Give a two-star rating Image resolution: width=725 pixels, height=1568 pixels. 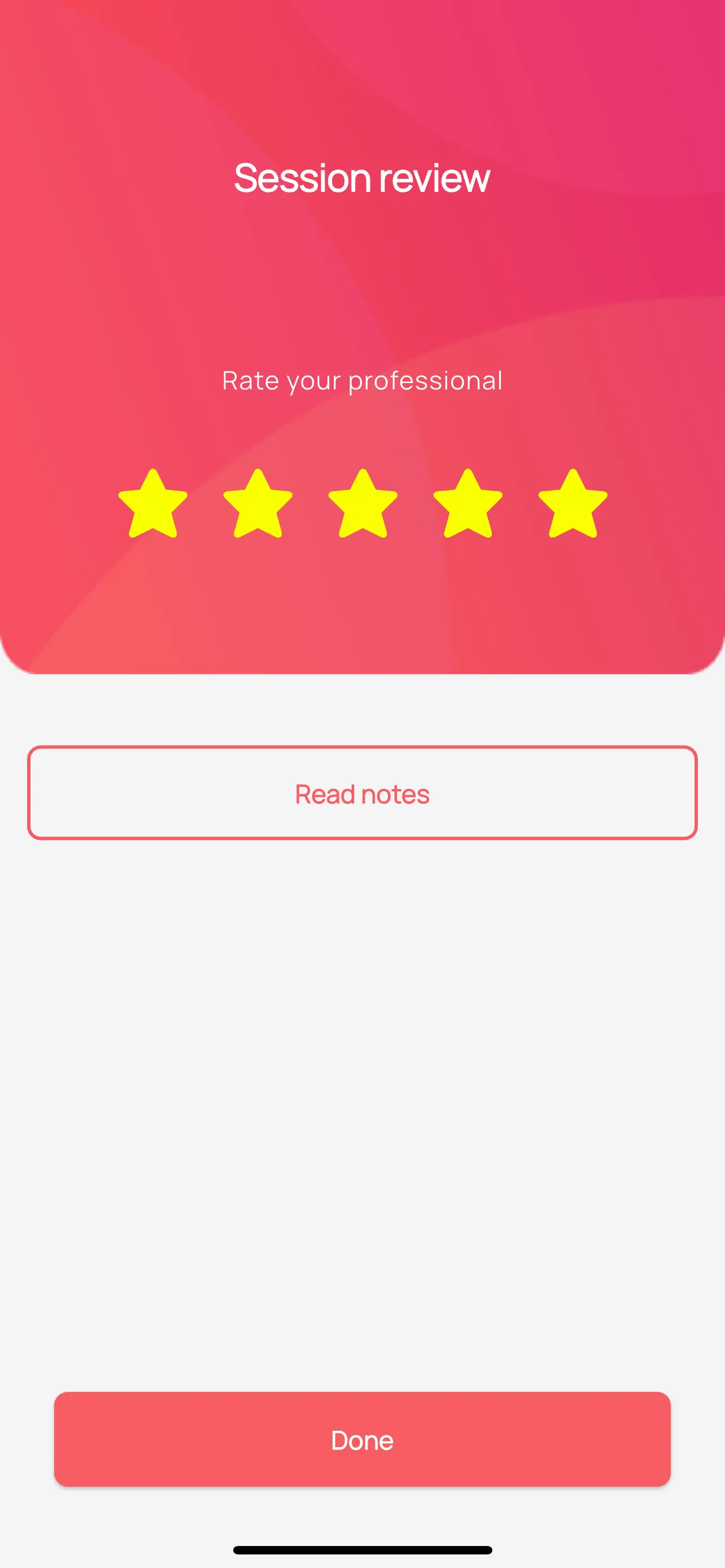point(258,505)
